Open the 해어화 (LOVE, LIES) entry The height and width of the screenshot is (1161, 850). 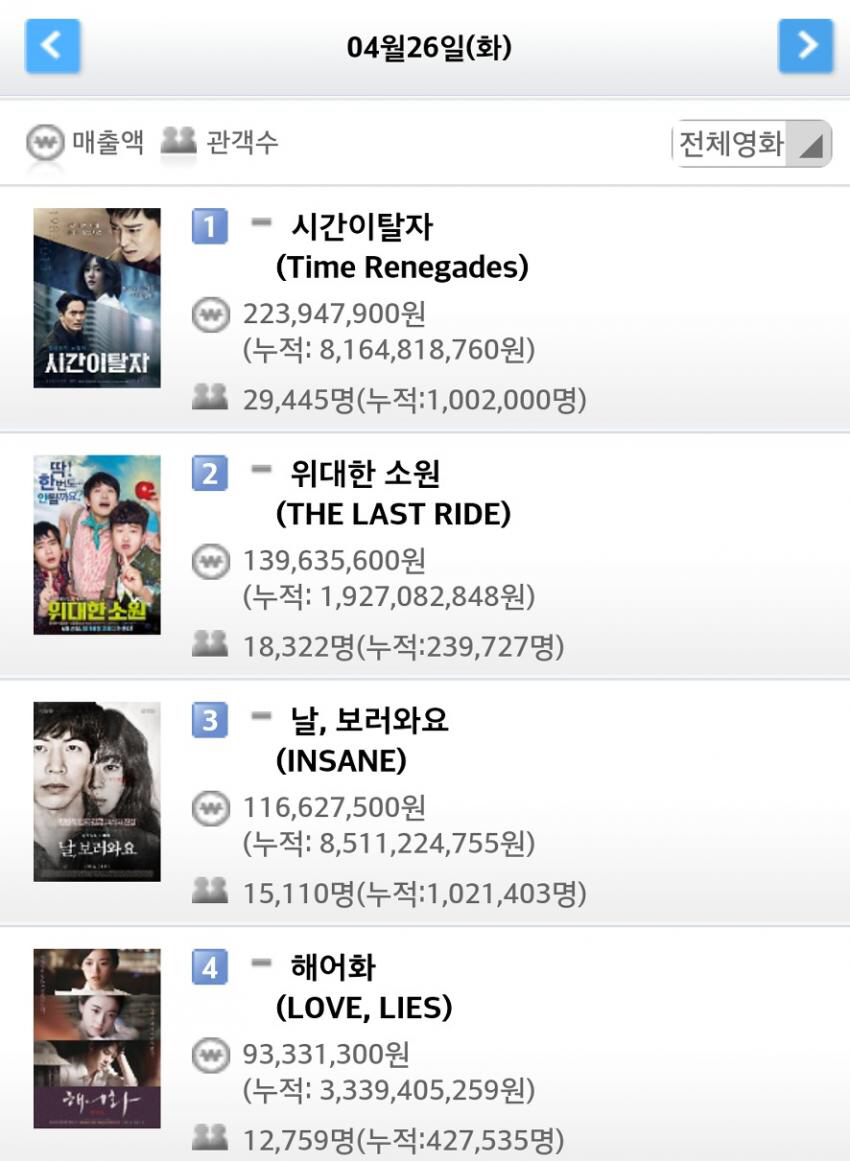[x=363, y=988]
